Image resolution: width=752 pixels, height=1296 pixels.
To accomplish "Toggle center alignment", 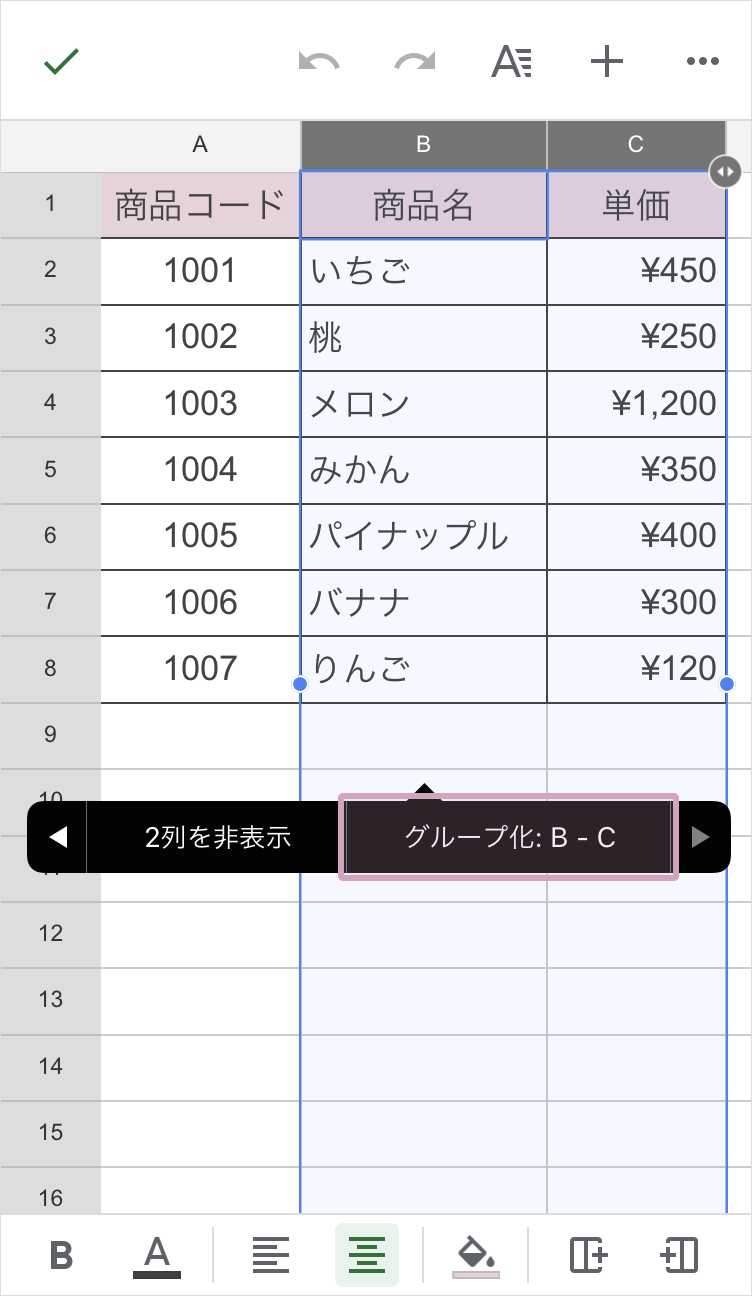I will point(367,1255).
